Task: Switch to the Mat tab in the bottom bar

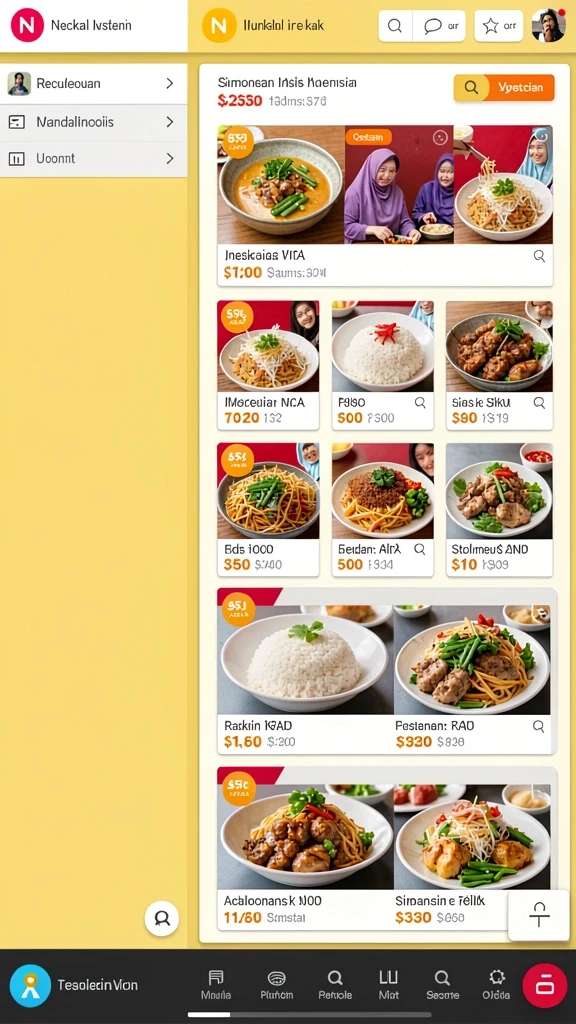Action: coord(389,984)
